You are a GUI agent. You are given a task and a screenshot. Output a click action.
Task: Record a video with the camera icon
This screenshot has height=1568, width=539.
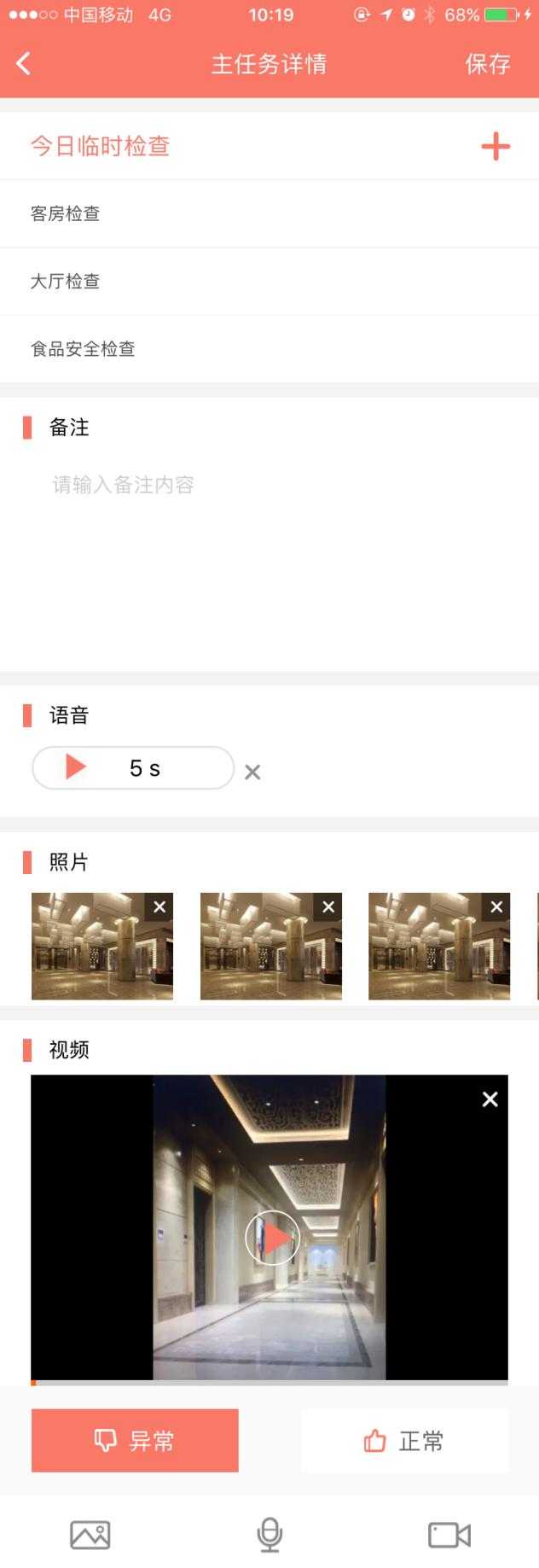(x=449, y=1535)
